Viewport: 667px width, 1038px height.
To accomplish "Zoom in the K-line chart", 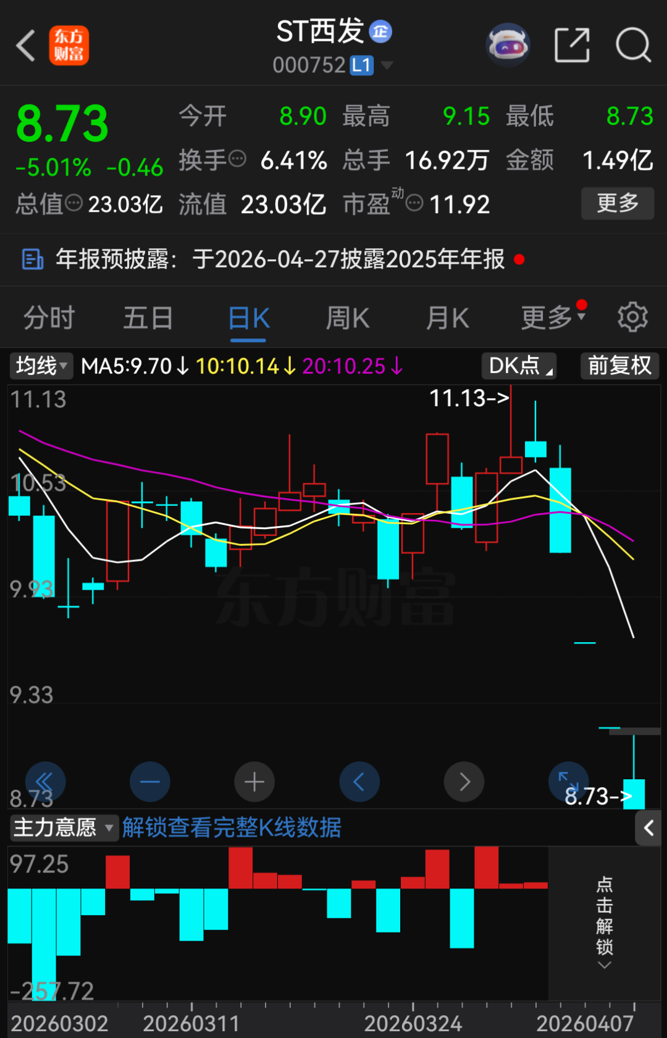I will pos(254,781).
